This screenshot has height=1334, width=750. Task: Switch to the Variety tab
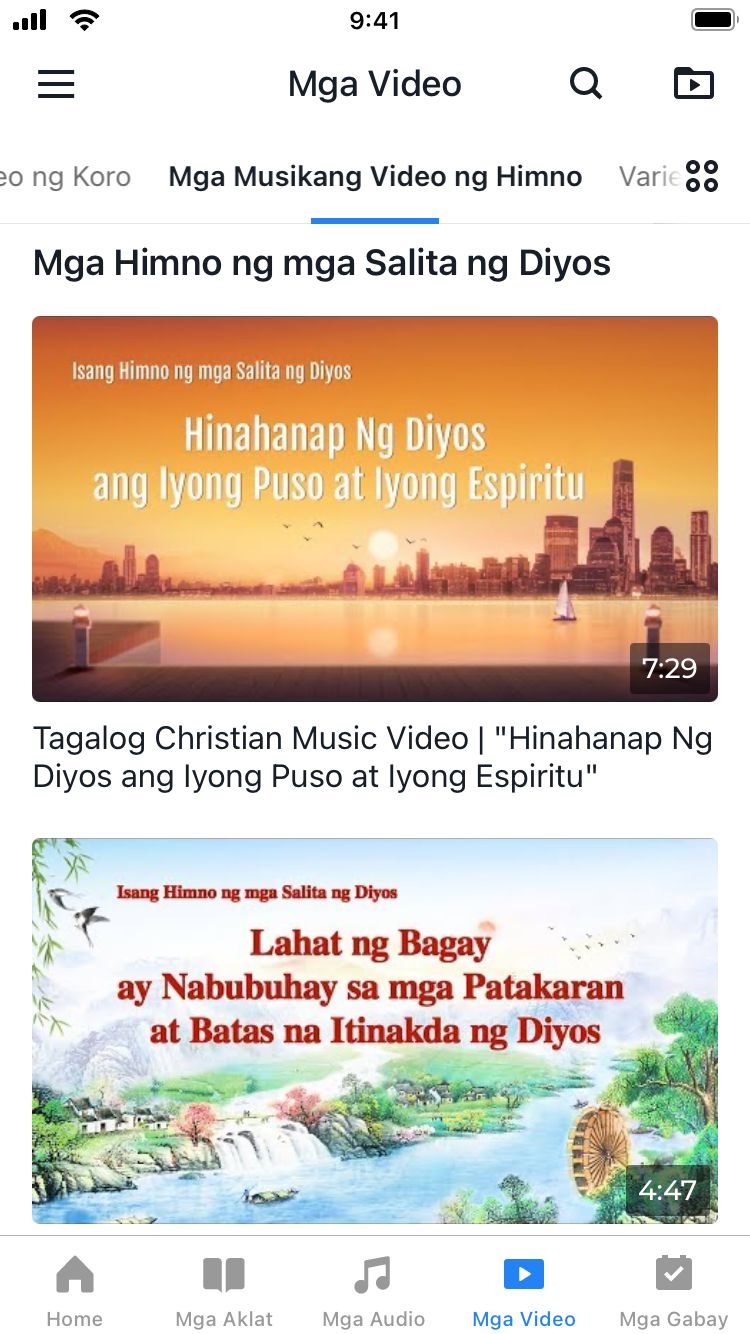pos(647,177)
